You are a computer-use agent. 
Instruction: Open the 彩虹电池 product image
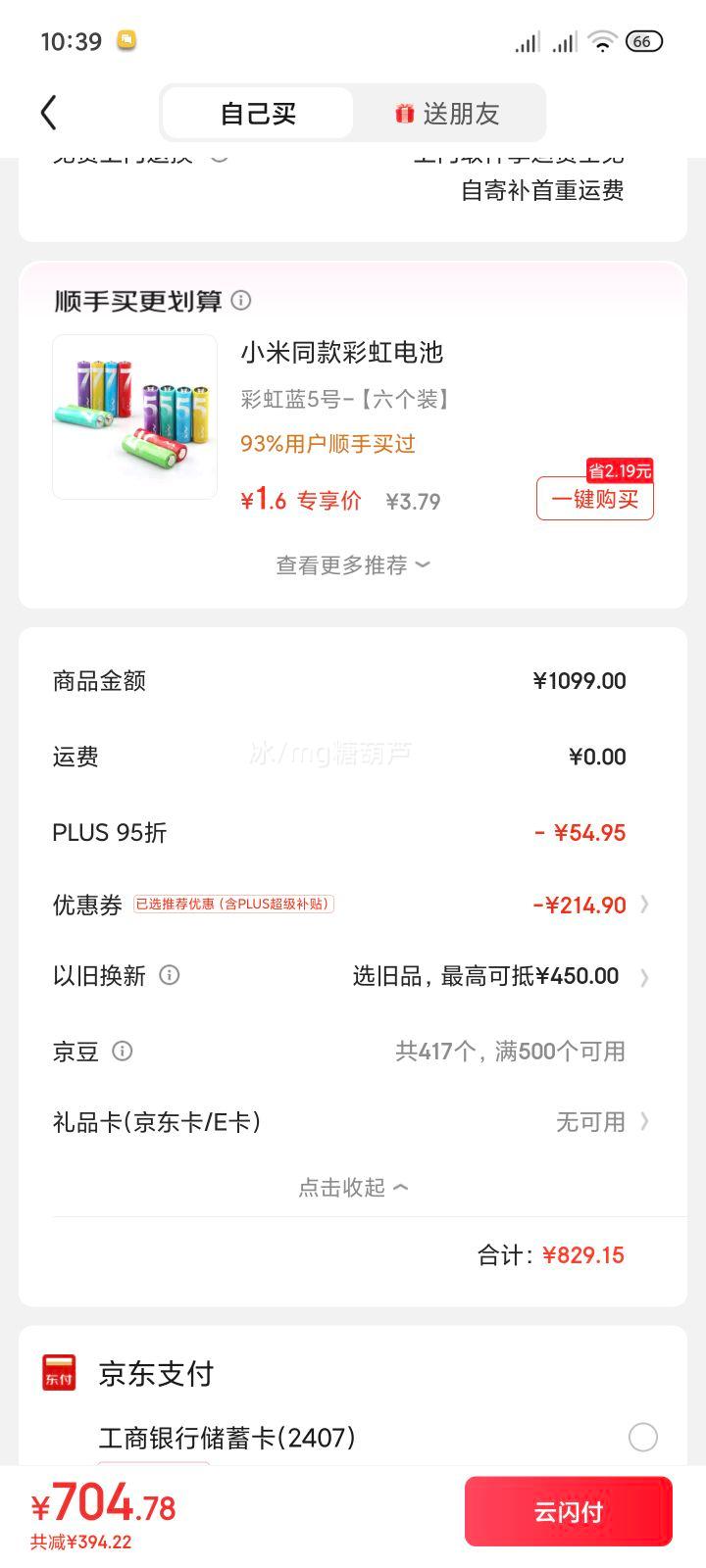click(134, 416)
